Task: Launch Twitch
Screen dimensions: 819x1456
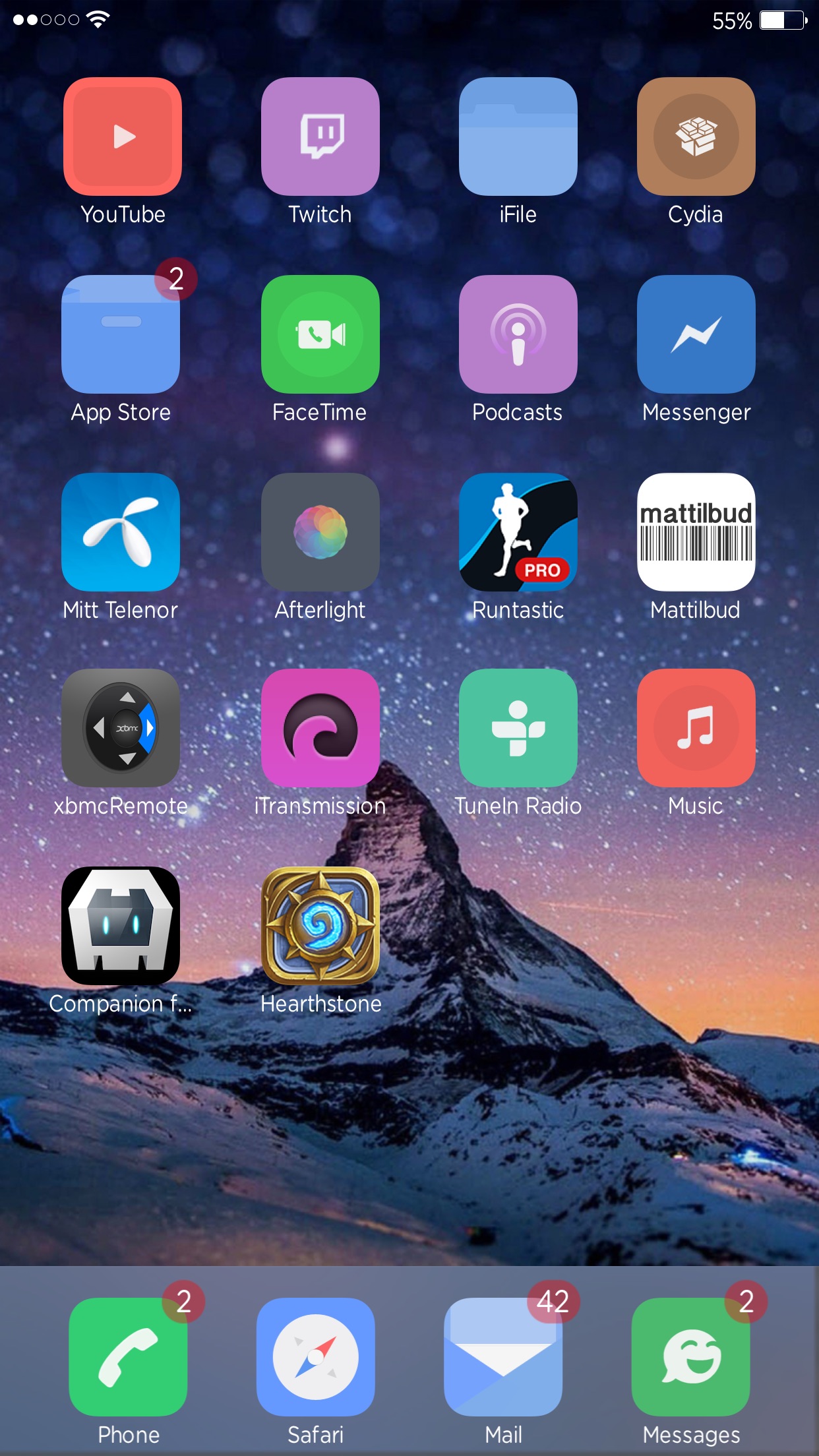Action: [x=320, y=136]
